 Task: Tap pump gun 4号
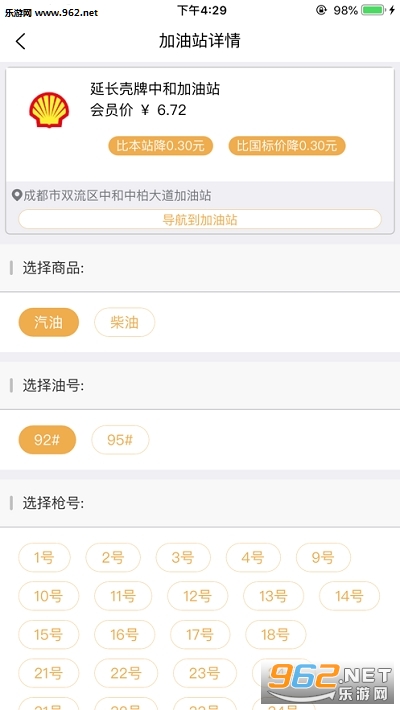pyautogui.click(x=253, y=557)
